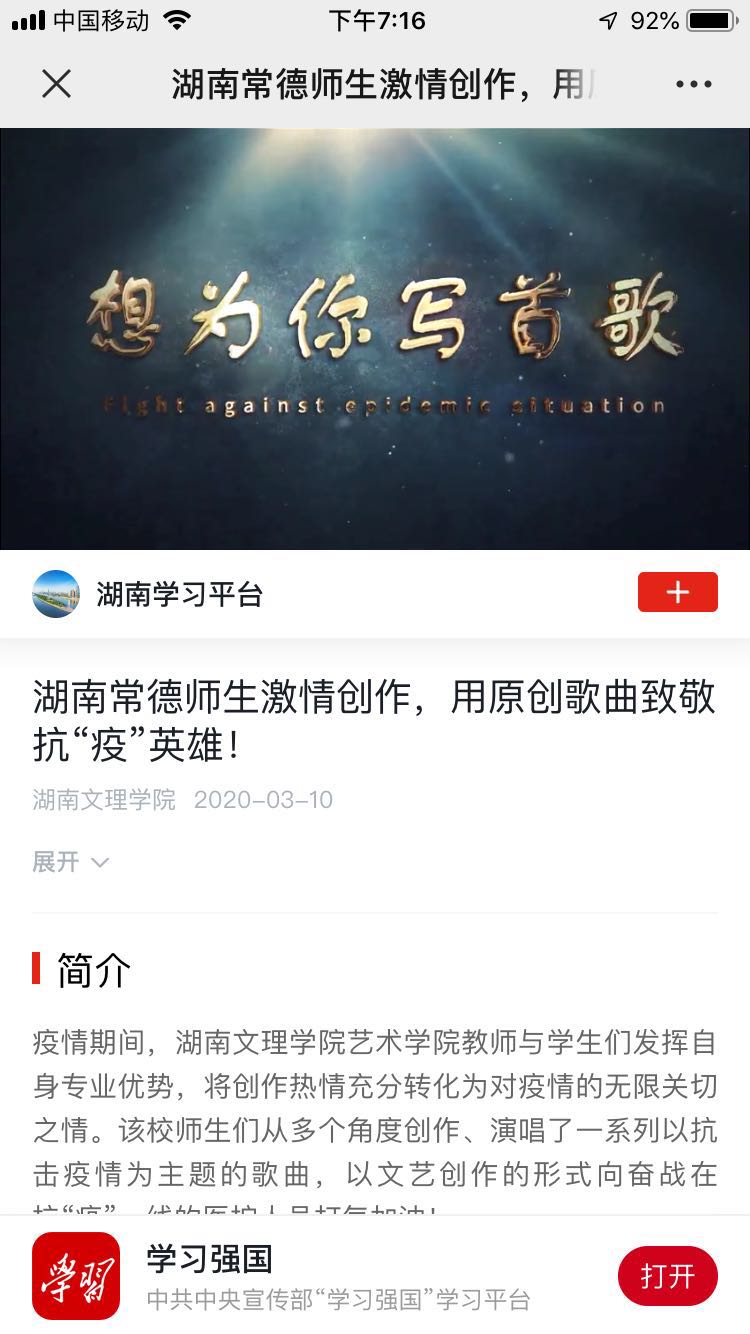Screen dimensions: 750x1334
Task: Open the three-dot more options menu
Action: pos(693,84)
